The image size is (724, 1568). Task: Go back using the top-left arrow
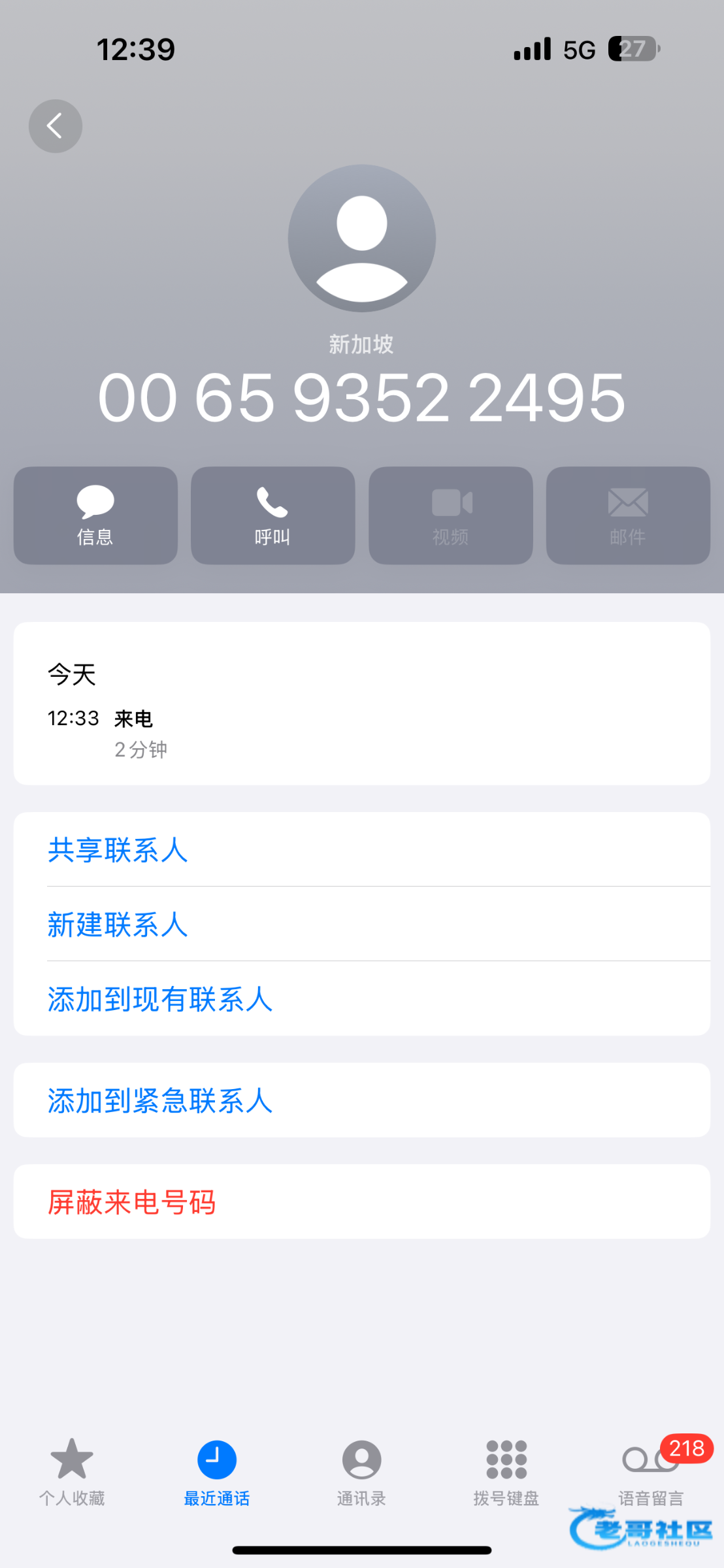coord(56,126)
